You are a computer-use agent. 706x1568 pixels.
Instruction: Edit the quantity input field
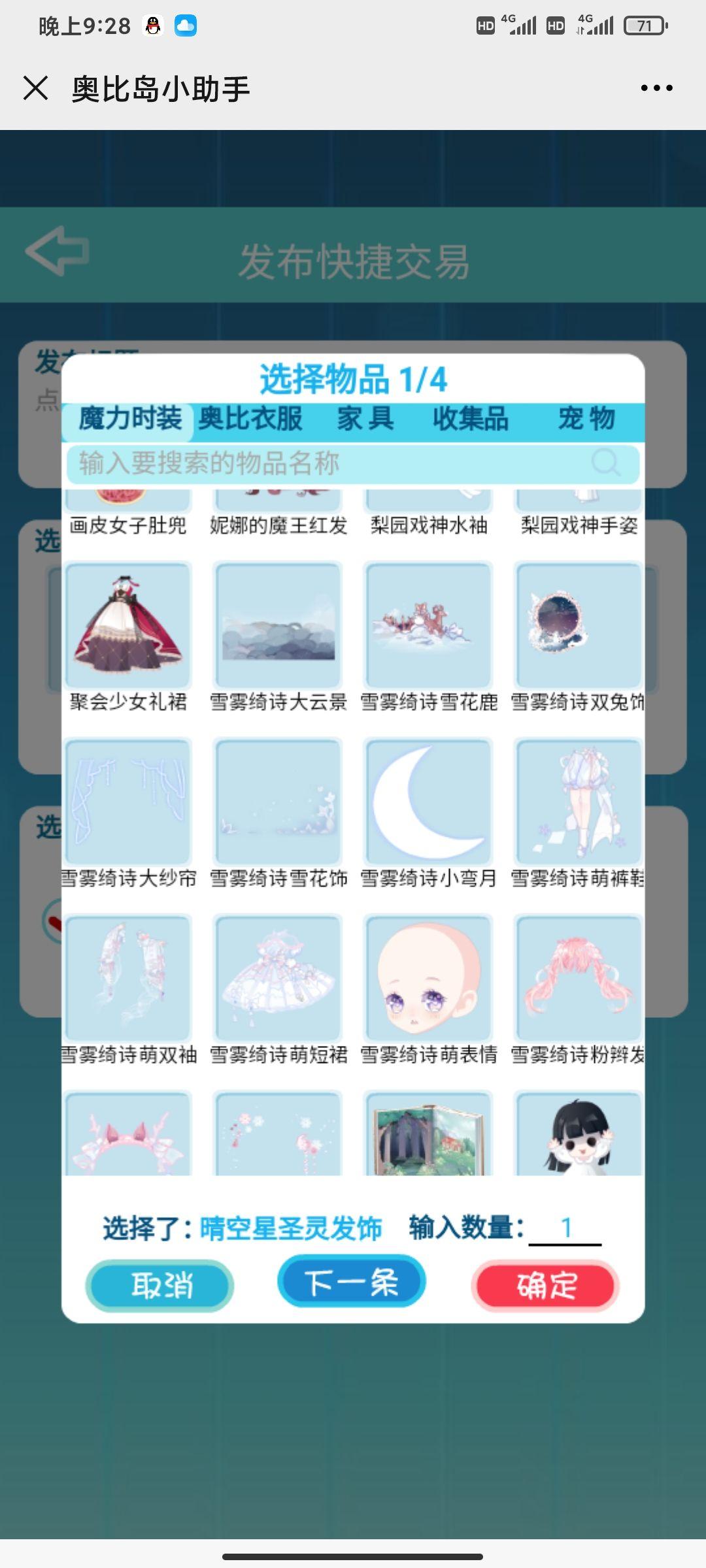[565, 1228]
